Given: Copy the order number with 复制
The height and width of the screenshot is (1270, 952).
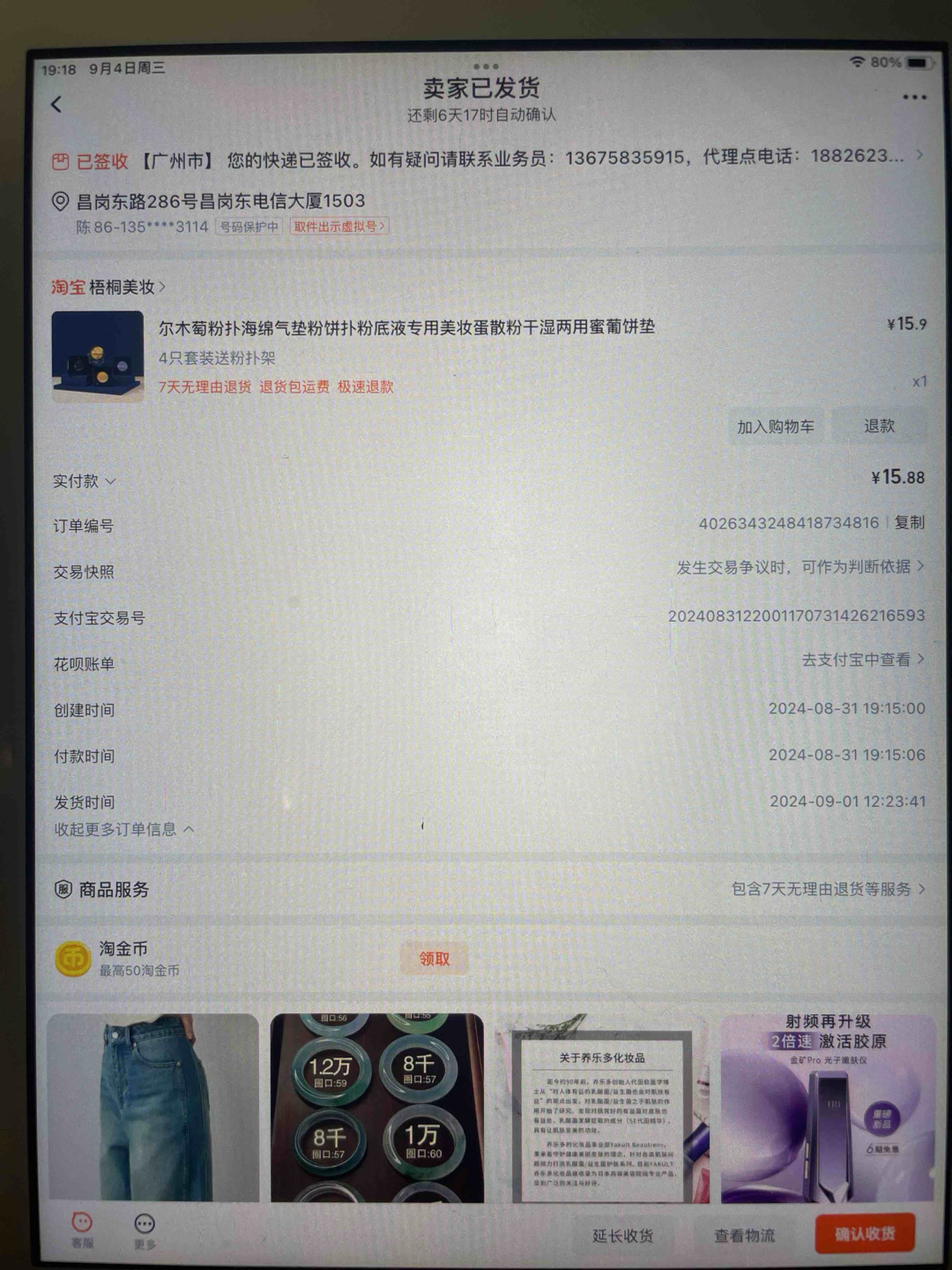Looking at the screenshot, I should [910, 523].
